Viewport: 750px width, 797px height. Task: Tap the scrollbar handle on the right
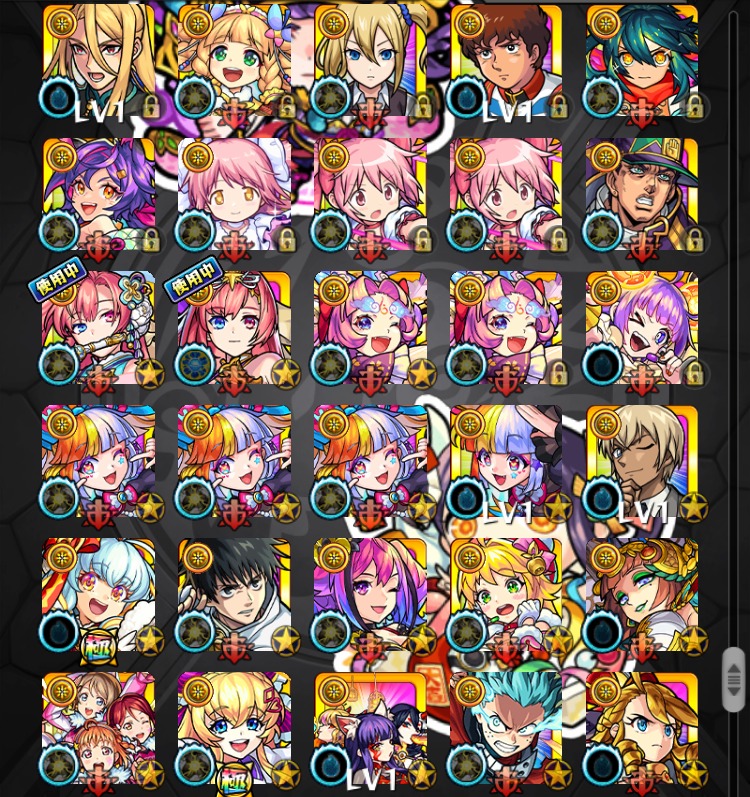click(x=734, y=680)
